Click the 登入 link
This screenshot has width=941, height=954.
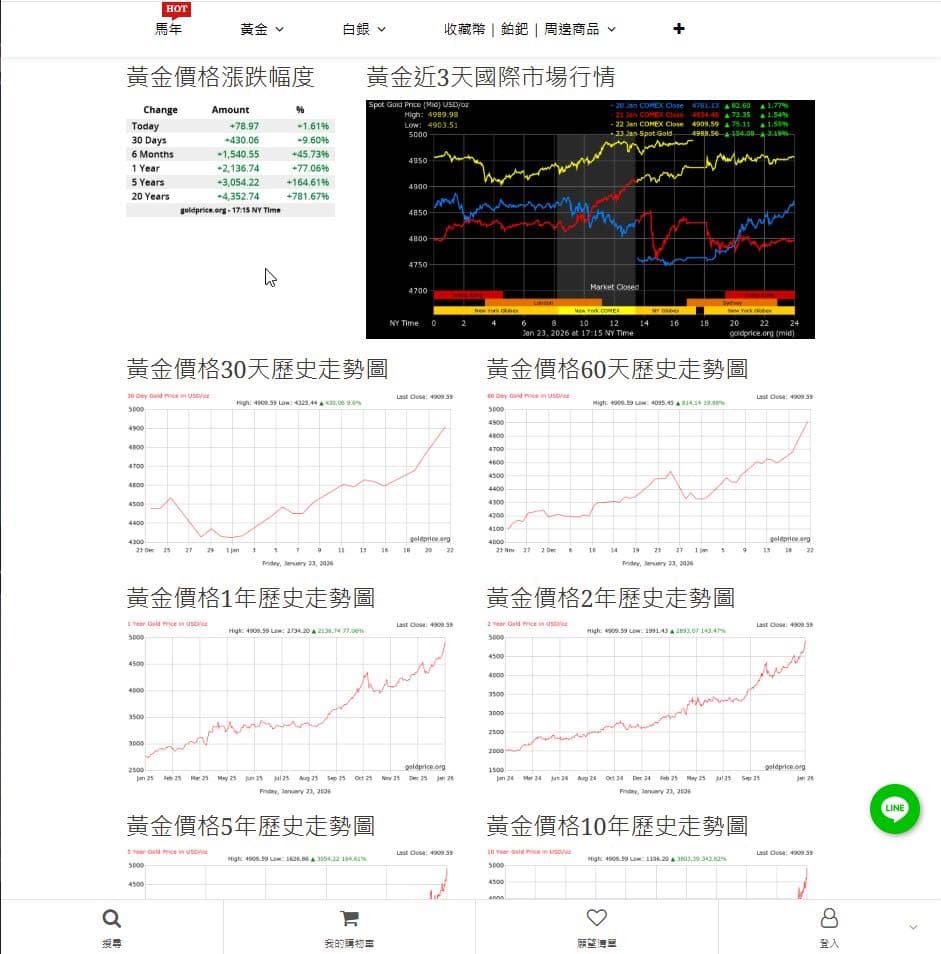pyautogui.click(x=829, y=943)
